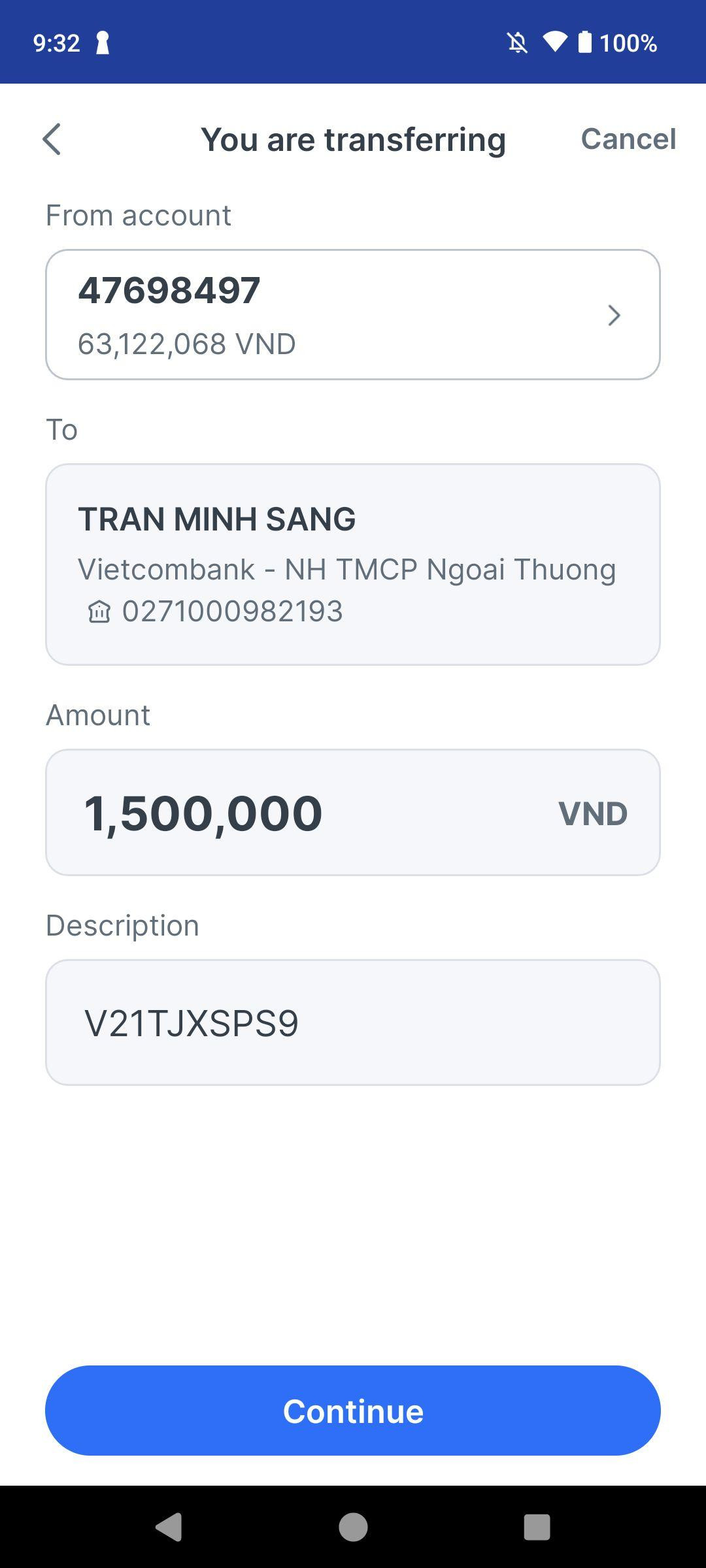Continue with the transfer
The height and width of the screenshot is (1568, 706).
click(x=353, y=1411)
